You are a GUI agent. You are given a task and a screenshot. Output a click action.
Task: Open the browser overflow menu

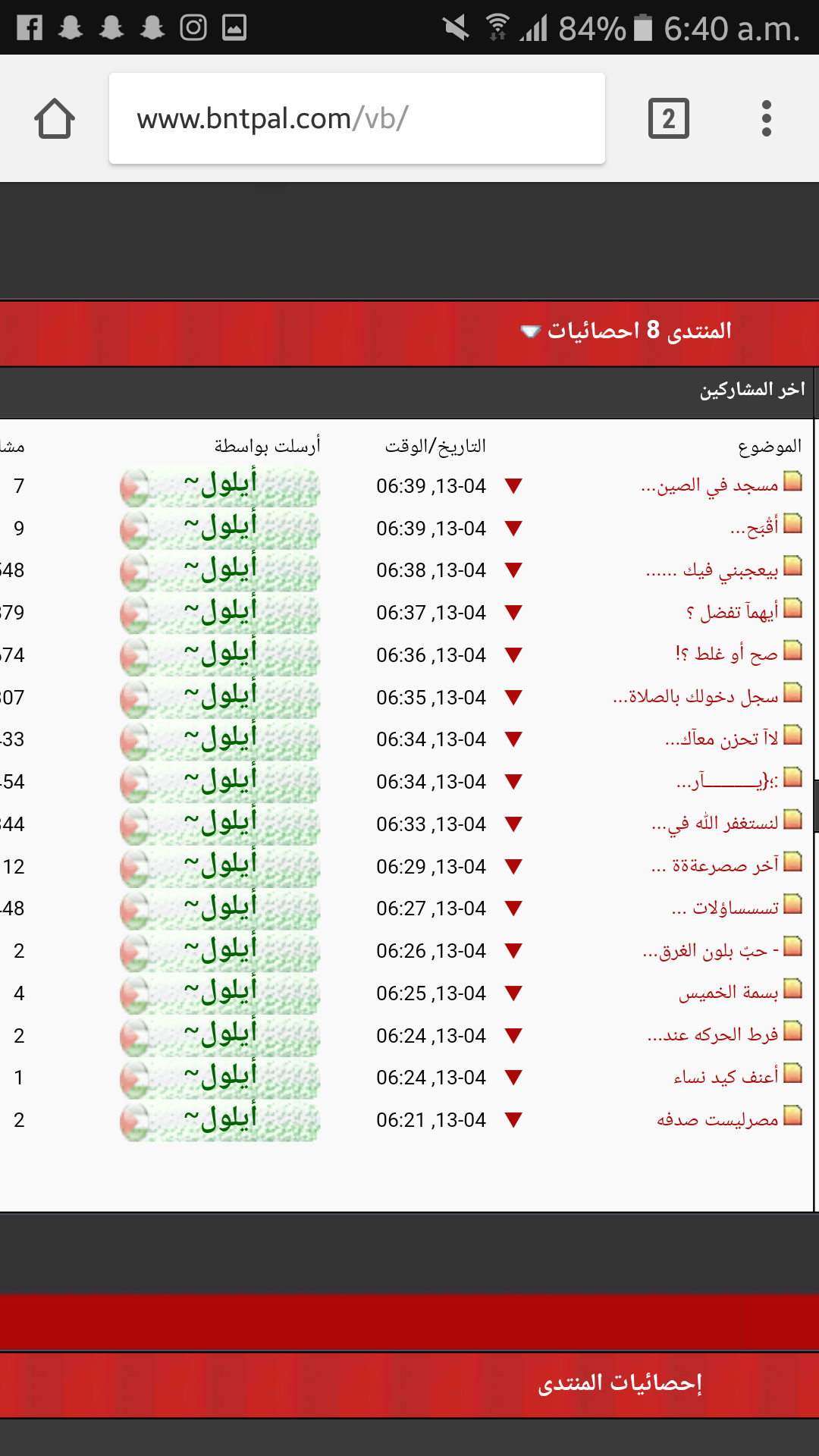pyautogui.click(x=767, y=118)
